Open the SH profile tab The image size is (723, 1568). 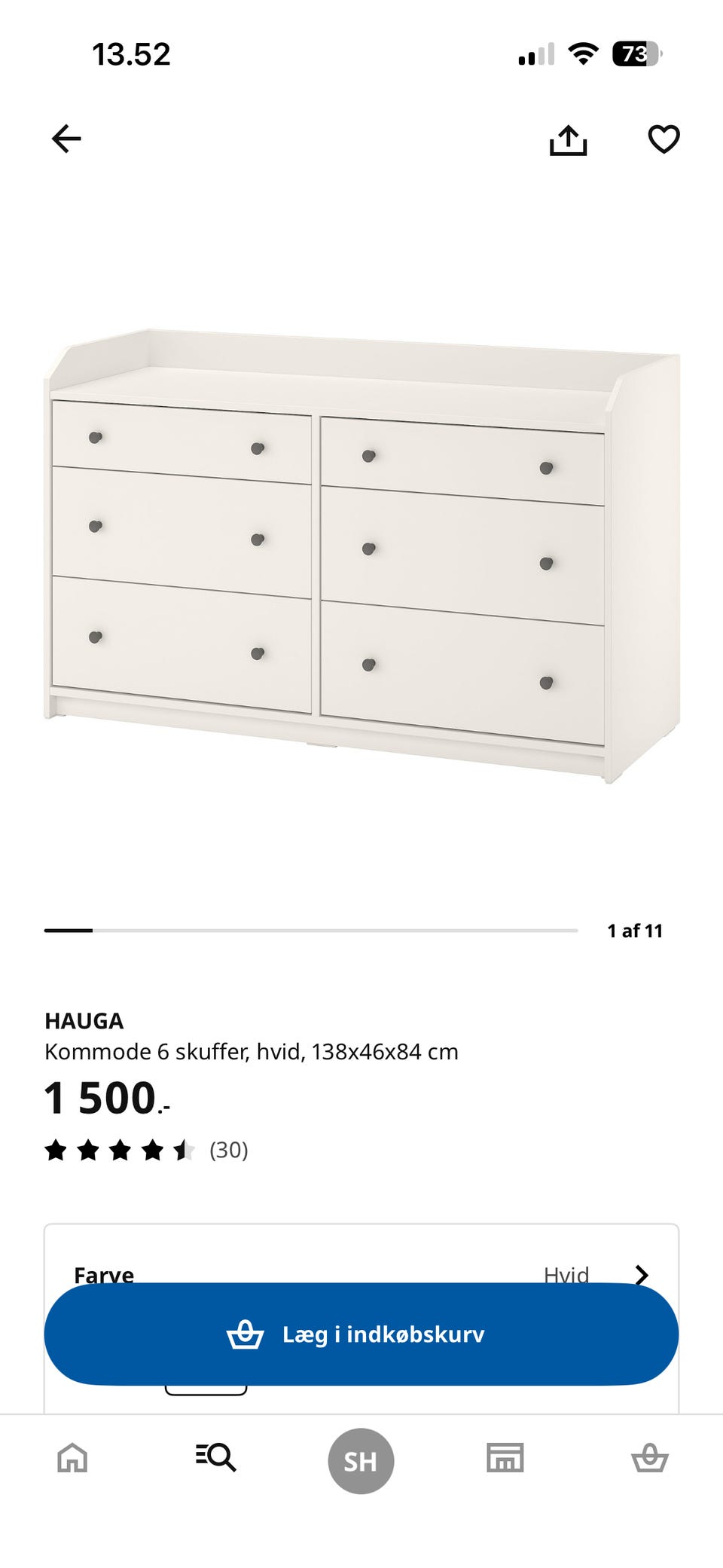pos(361,1461)
